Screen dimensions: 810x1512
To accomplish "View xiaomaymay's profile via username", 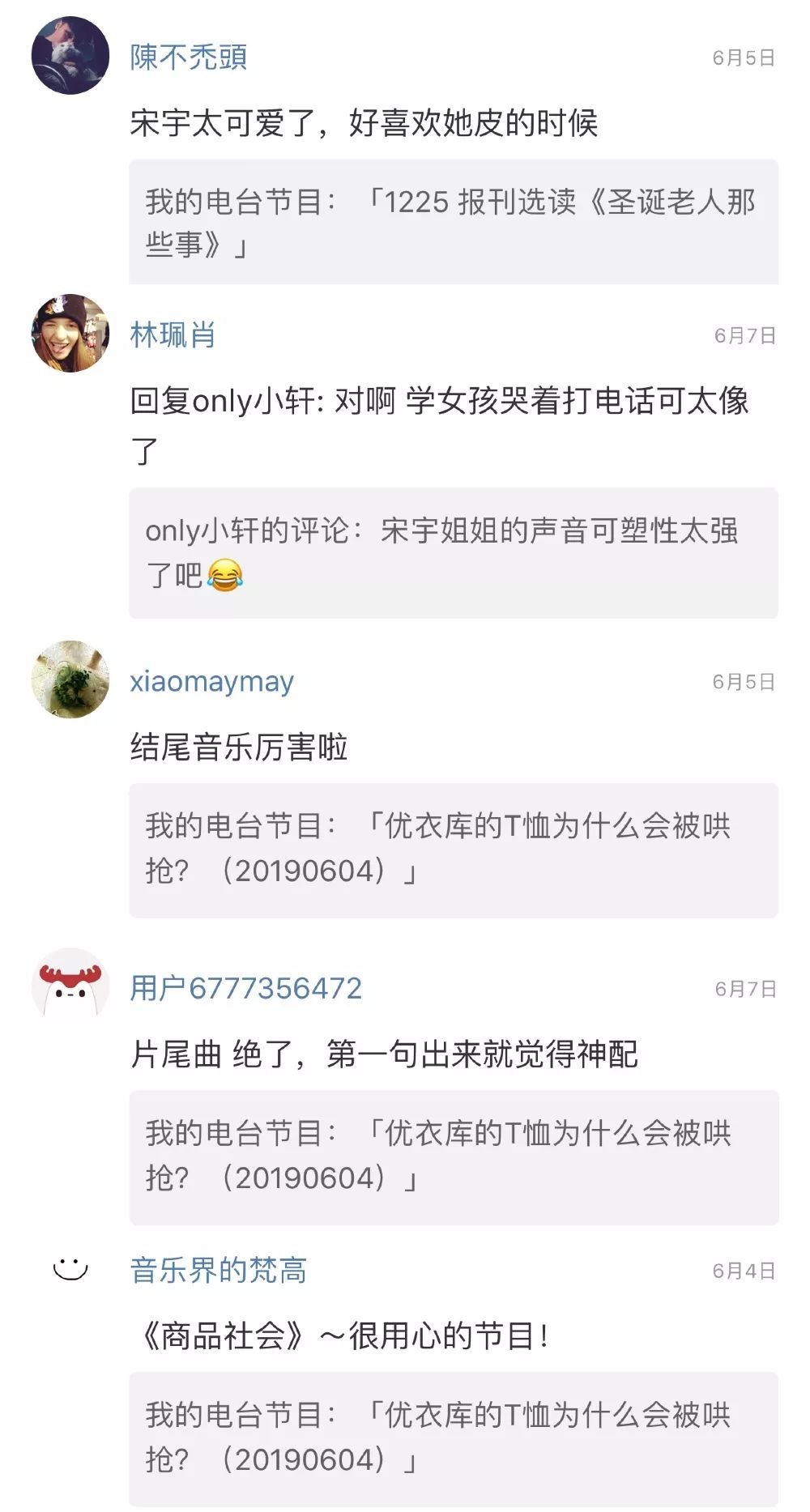I will tap(211, 682).
